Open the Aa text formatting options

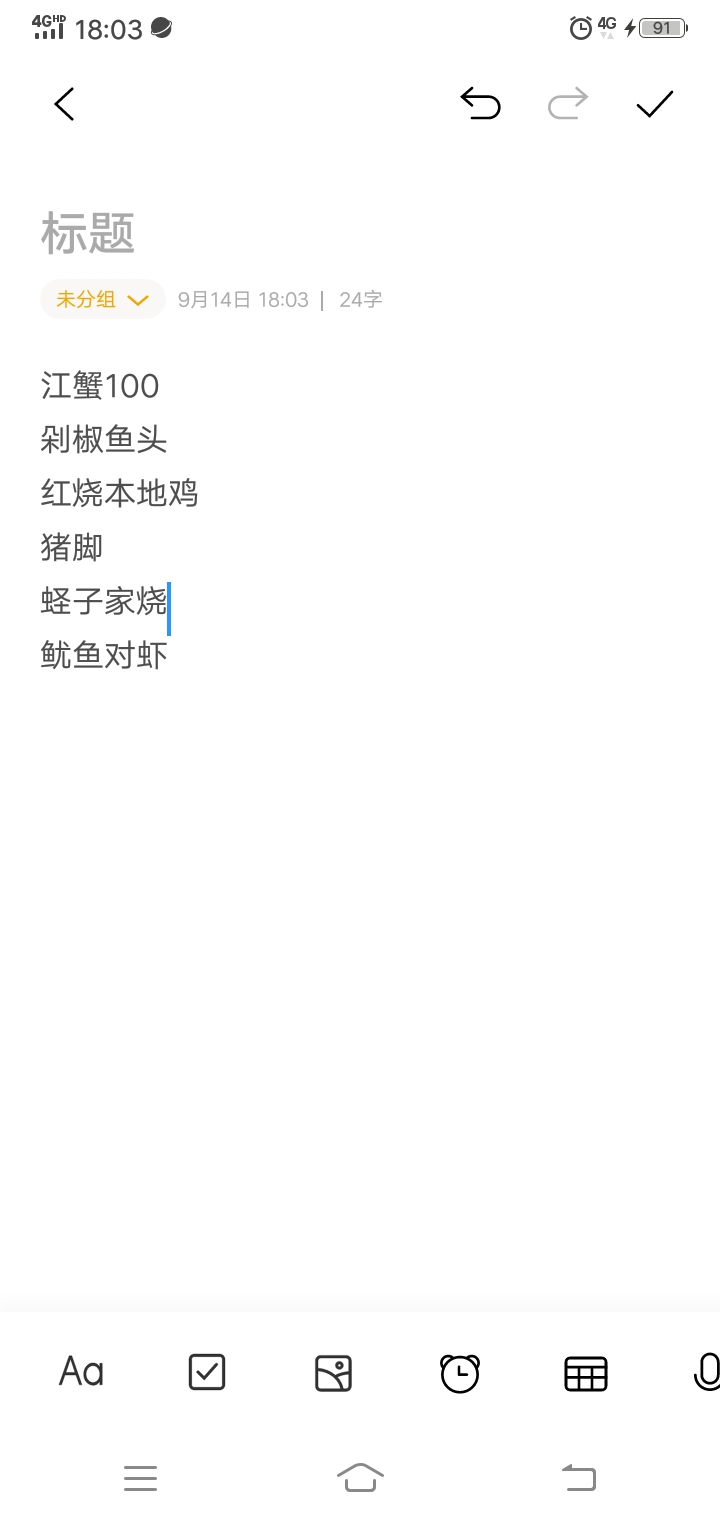coord(81,1371)
